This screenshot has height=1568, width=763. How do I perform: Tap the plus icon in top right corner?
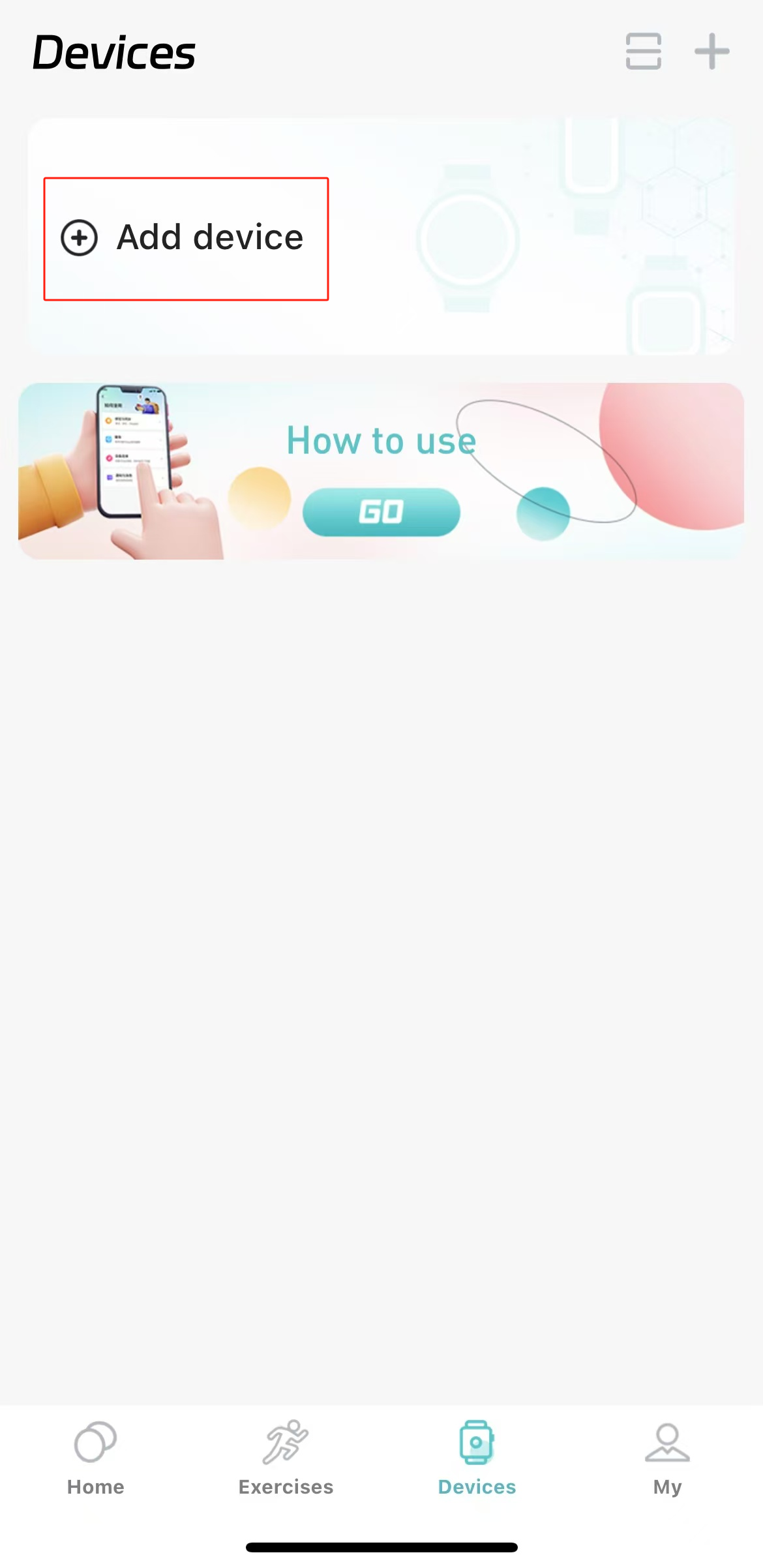(711, 52)
